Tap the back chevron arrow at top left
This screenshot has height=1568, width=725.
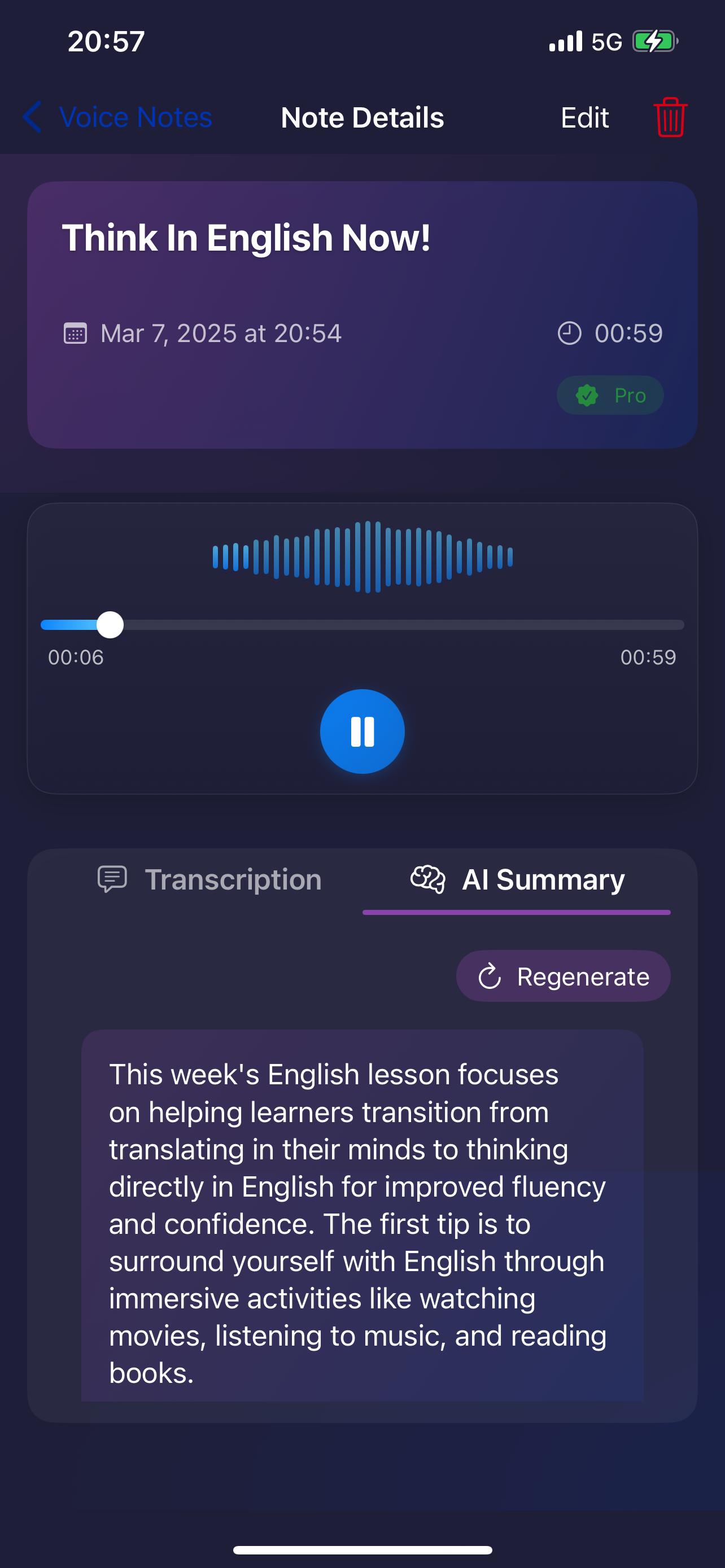point(32,117)
